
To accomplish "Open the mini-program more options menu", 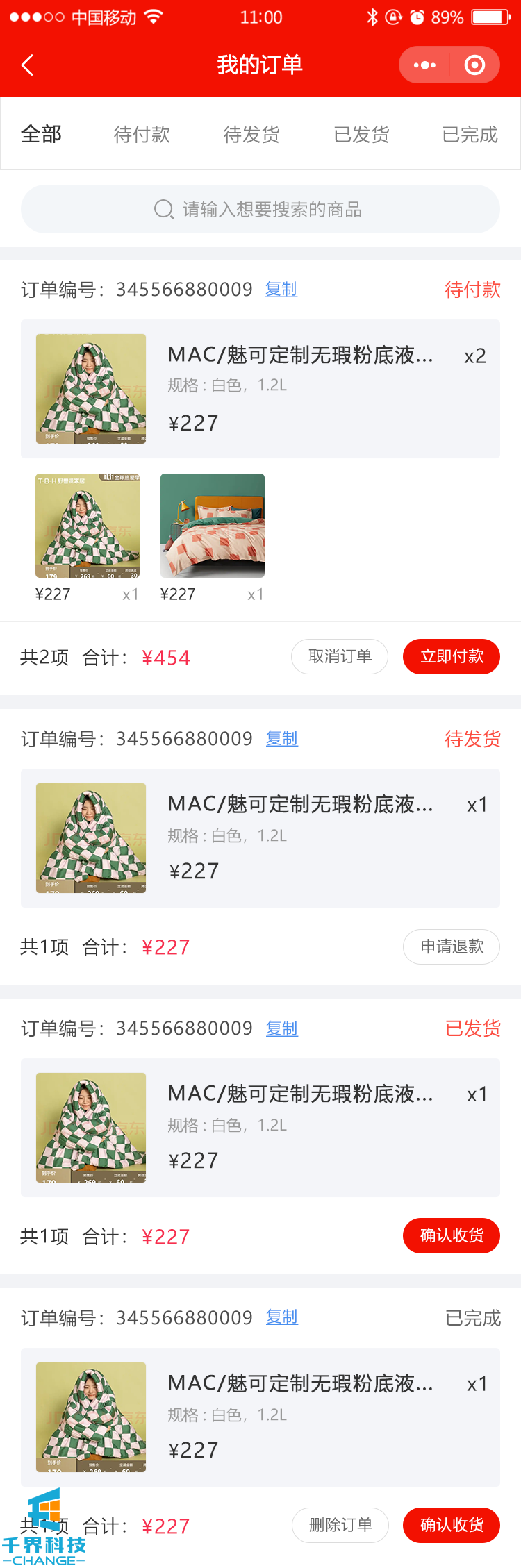I will click(424, 65).
